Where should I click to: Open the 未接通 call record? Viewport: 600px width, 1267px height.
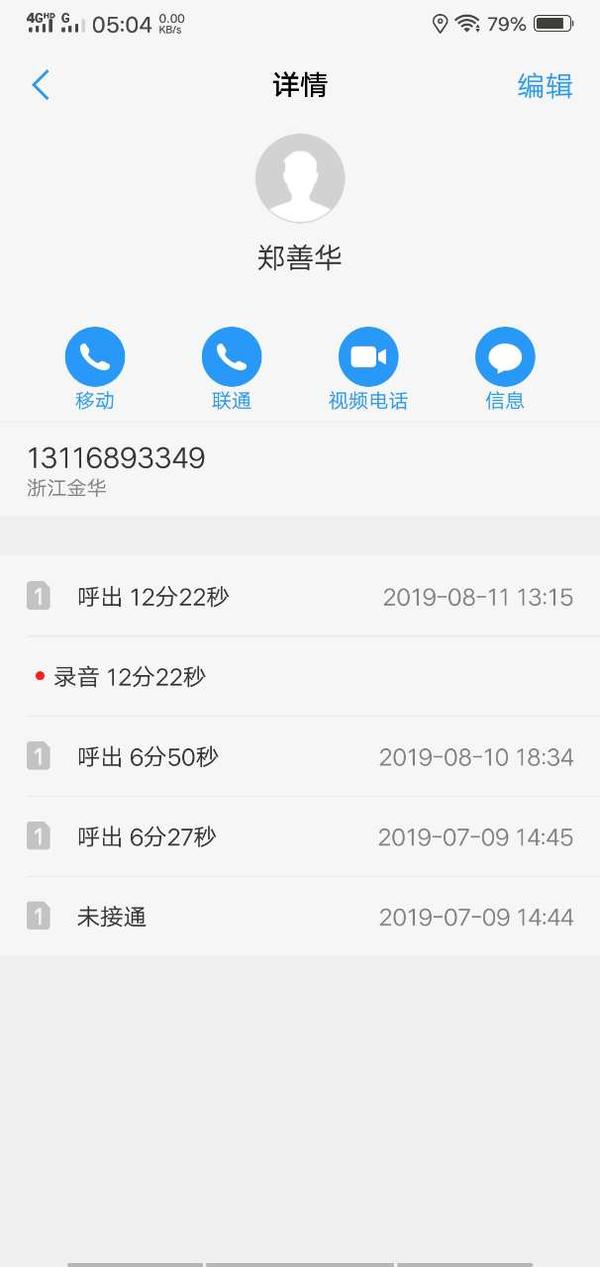300,916
